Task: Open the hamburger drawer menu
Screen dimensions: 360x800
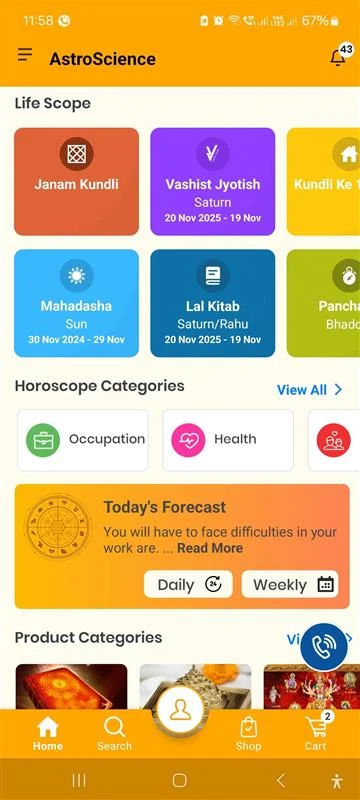Action: tap(24, 55)
